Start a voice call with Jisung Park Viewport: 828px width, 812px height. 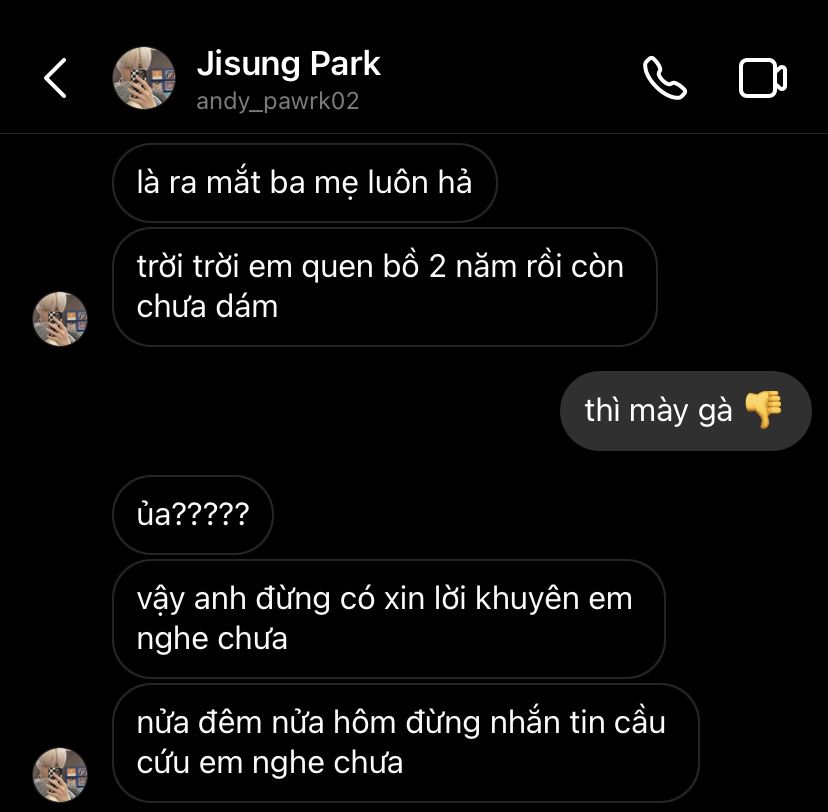665,78
